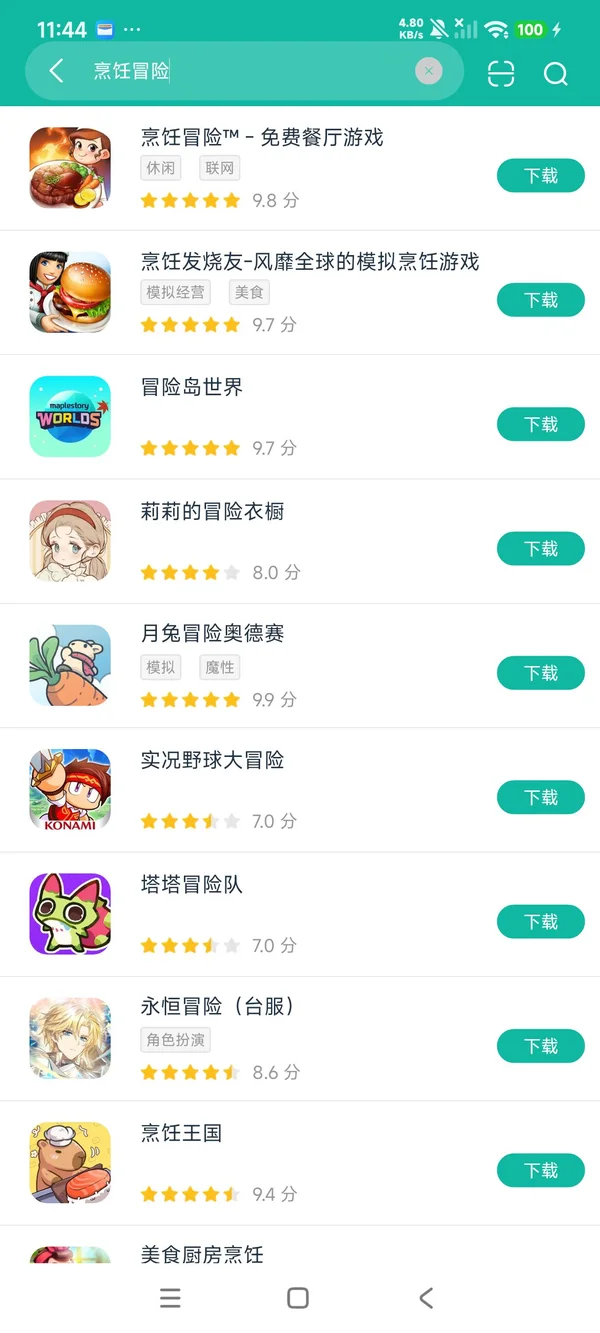The image size is (600, 1333).
Task: Download 烹饪王国
Action: click(x=540, y=1170)
